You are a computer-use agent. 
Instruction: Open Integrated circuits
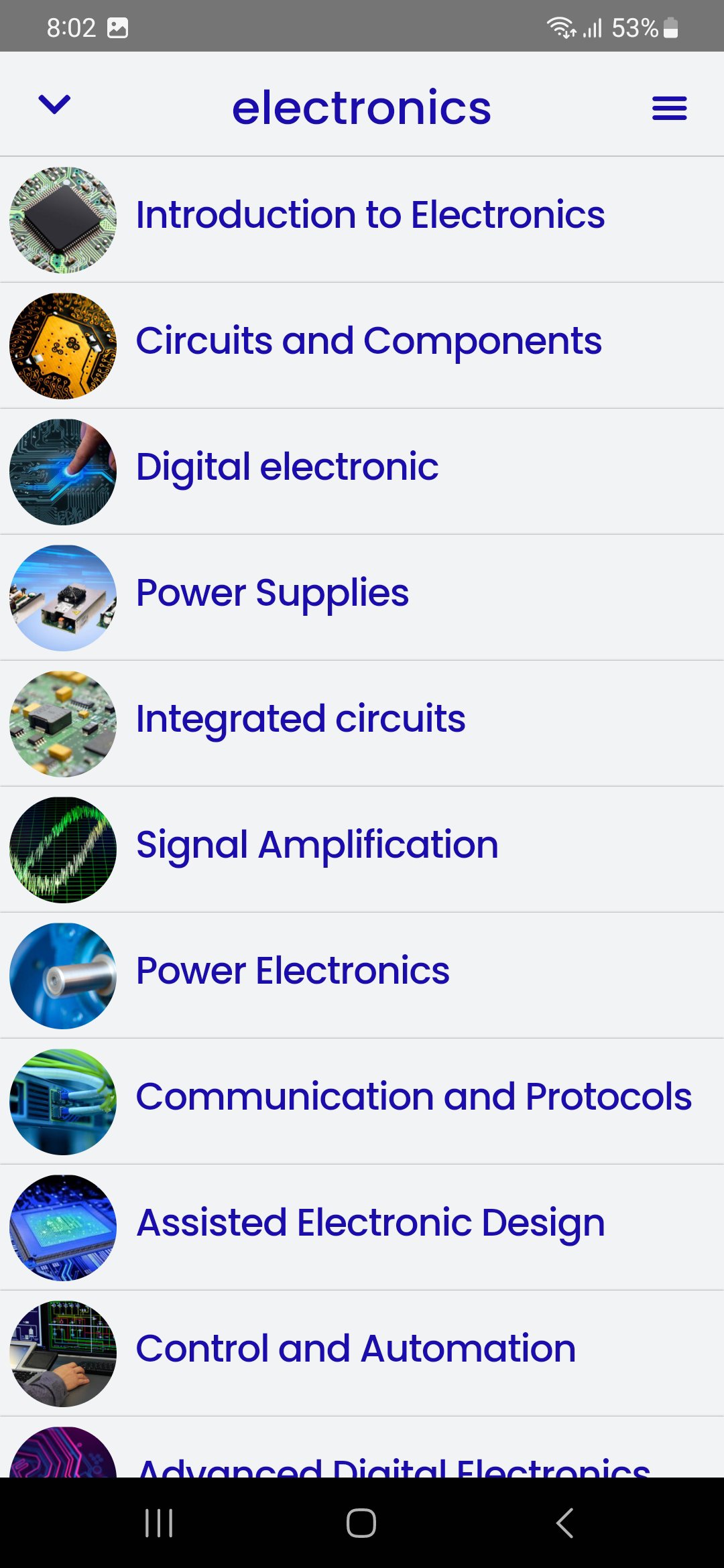coord(300,720)
